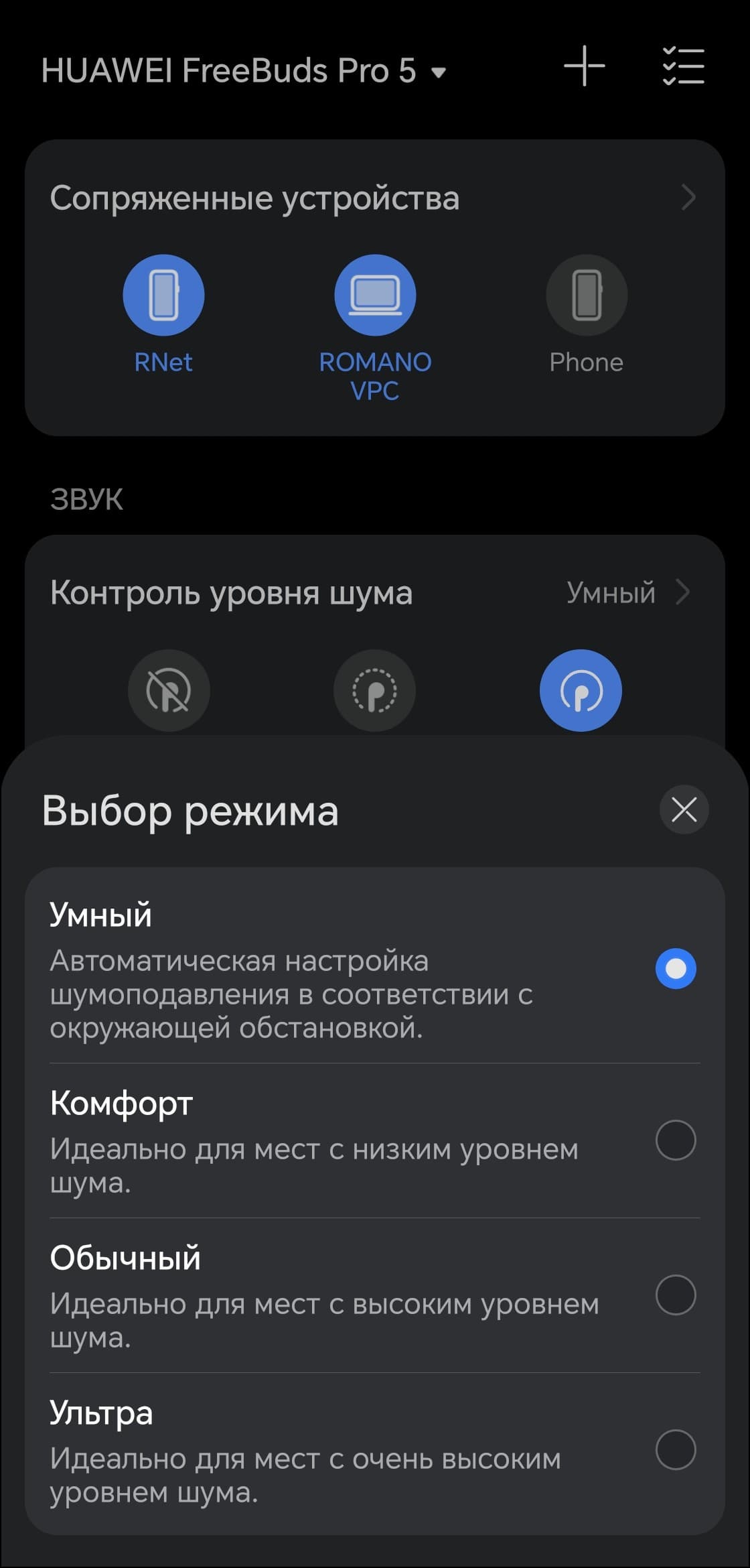Turn noise cancellation off with the crossed-out icon
The image size is (750, 1568).
169,691
